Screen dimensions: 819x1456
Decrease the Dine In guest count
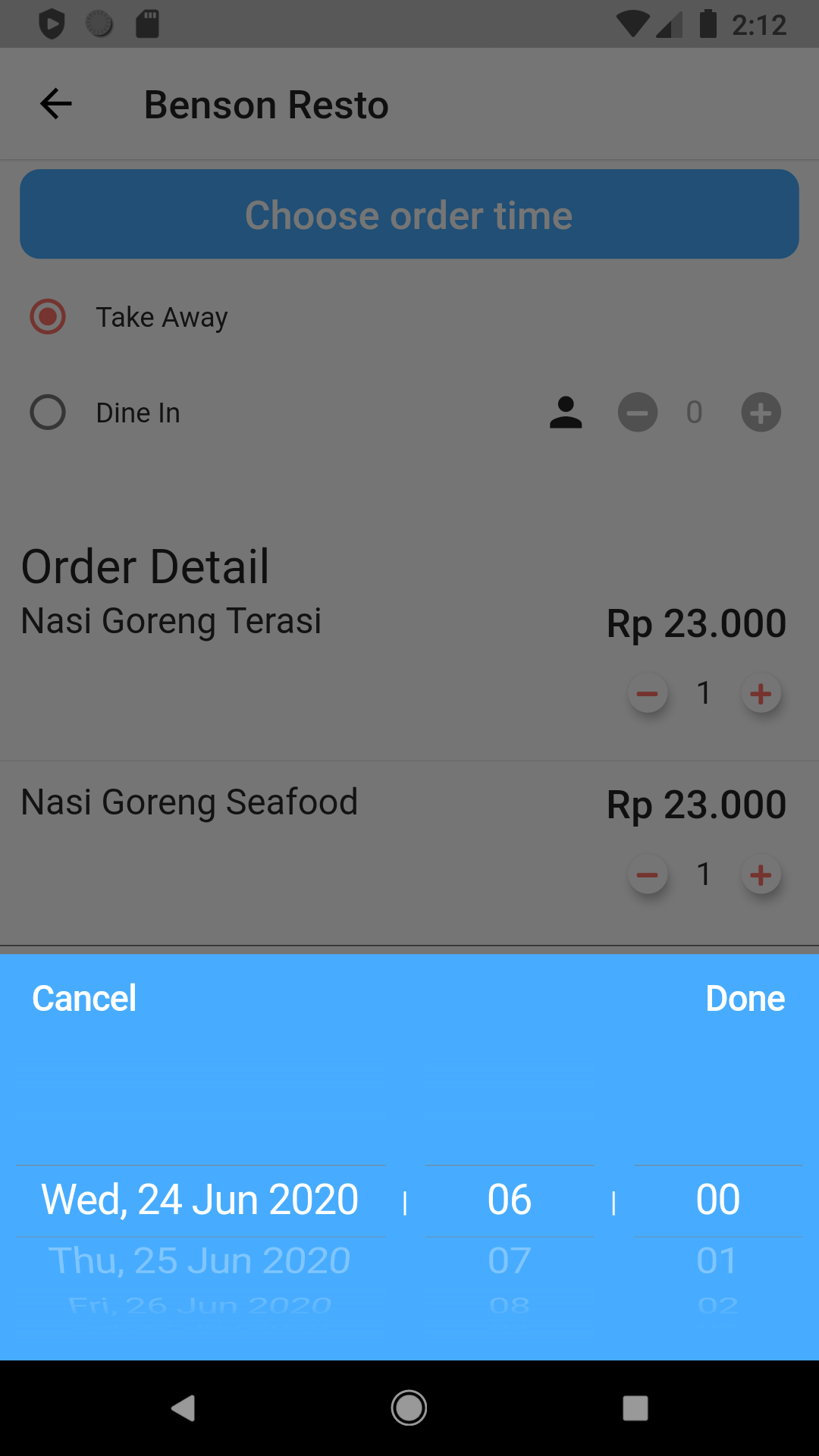click(x=638, y=413)
